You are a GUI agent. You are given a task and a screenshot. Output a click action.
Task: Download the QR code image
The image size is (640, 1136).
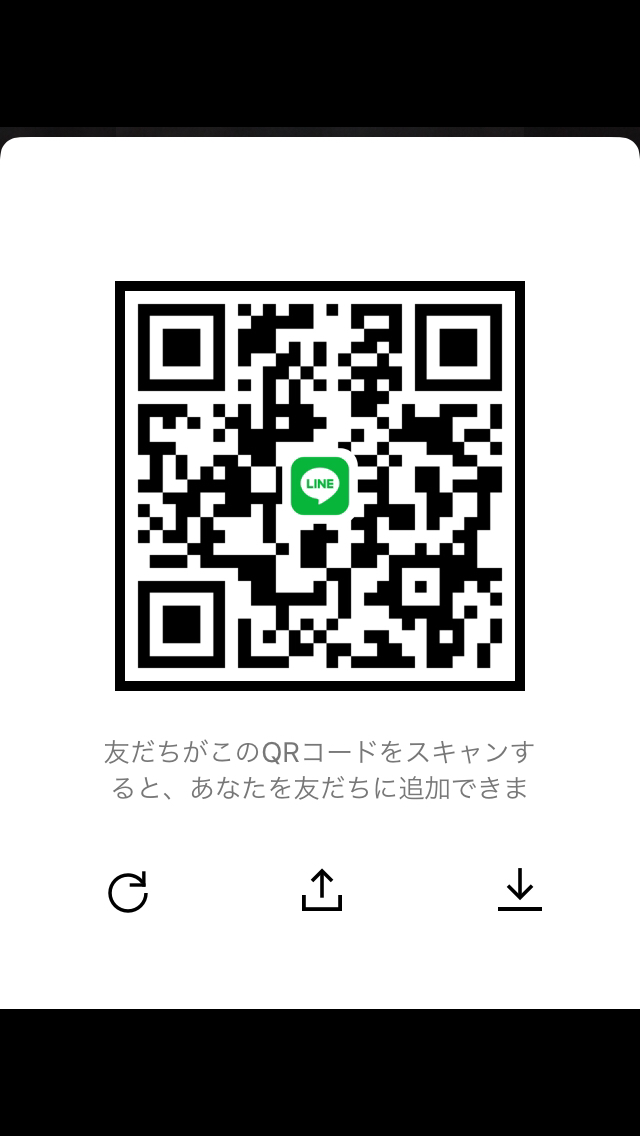[x=519, y=889]
